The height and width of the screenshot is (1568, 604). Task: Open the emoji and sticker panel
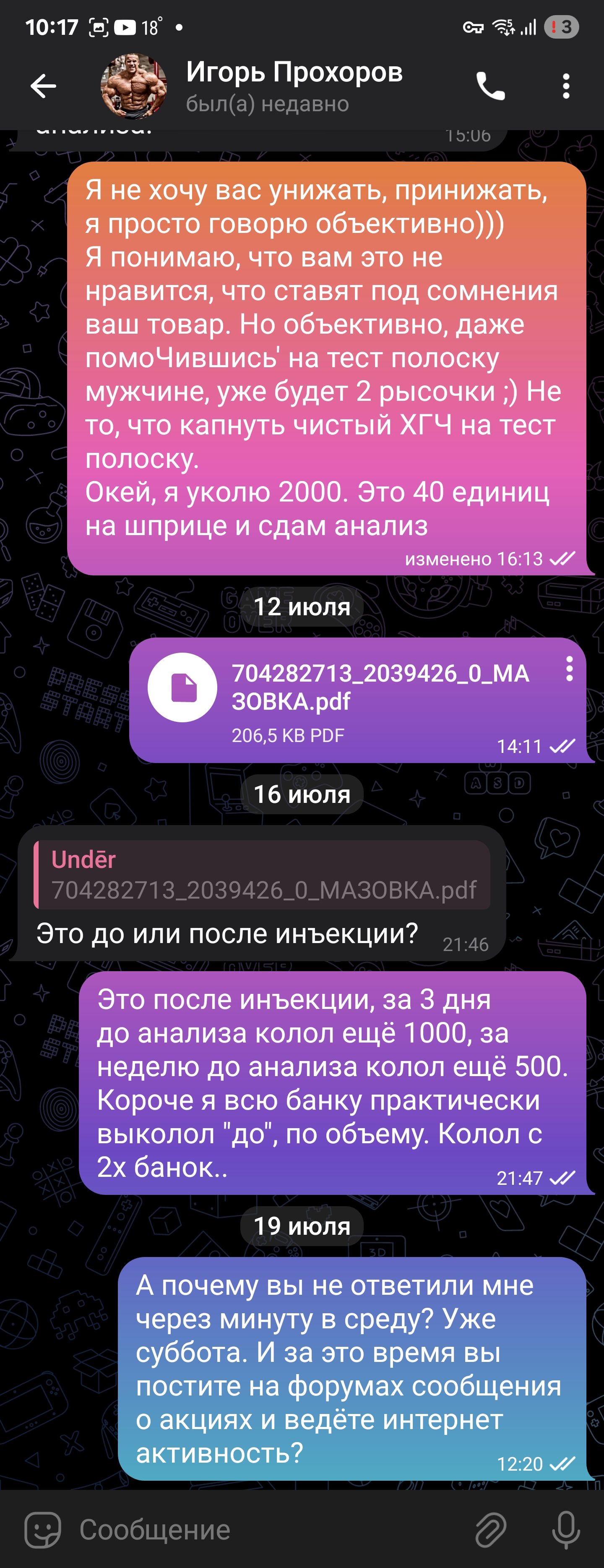click(43, 1530)
